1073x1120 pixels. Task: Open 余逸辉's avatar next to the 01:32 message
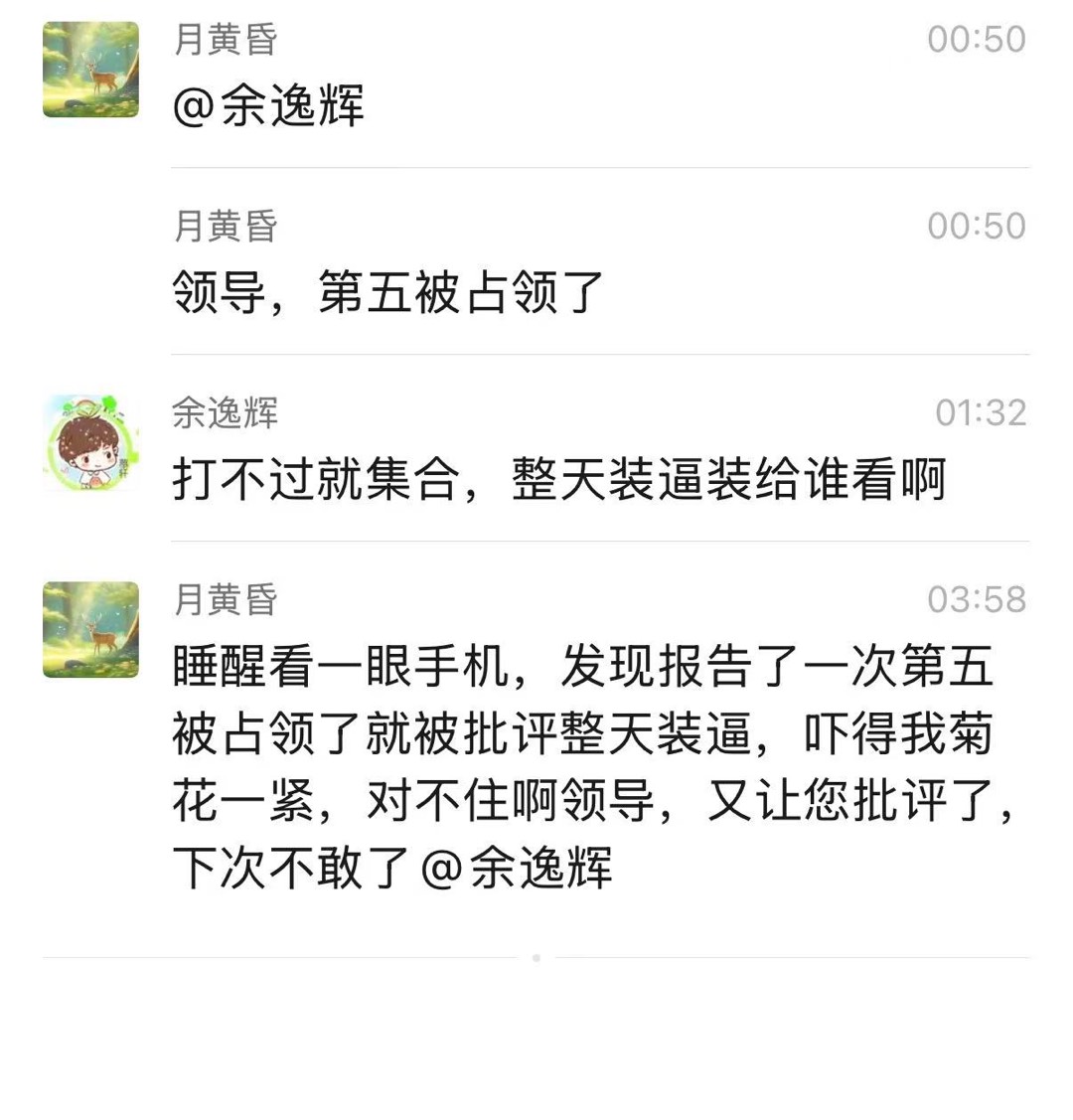point(90,442)
